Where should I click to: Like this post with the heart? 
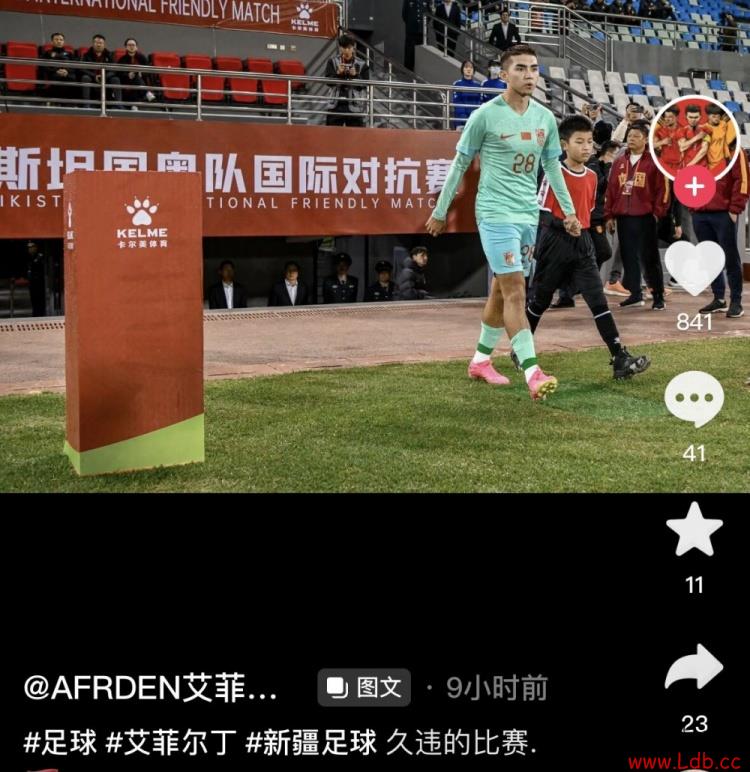coord(694,267)
